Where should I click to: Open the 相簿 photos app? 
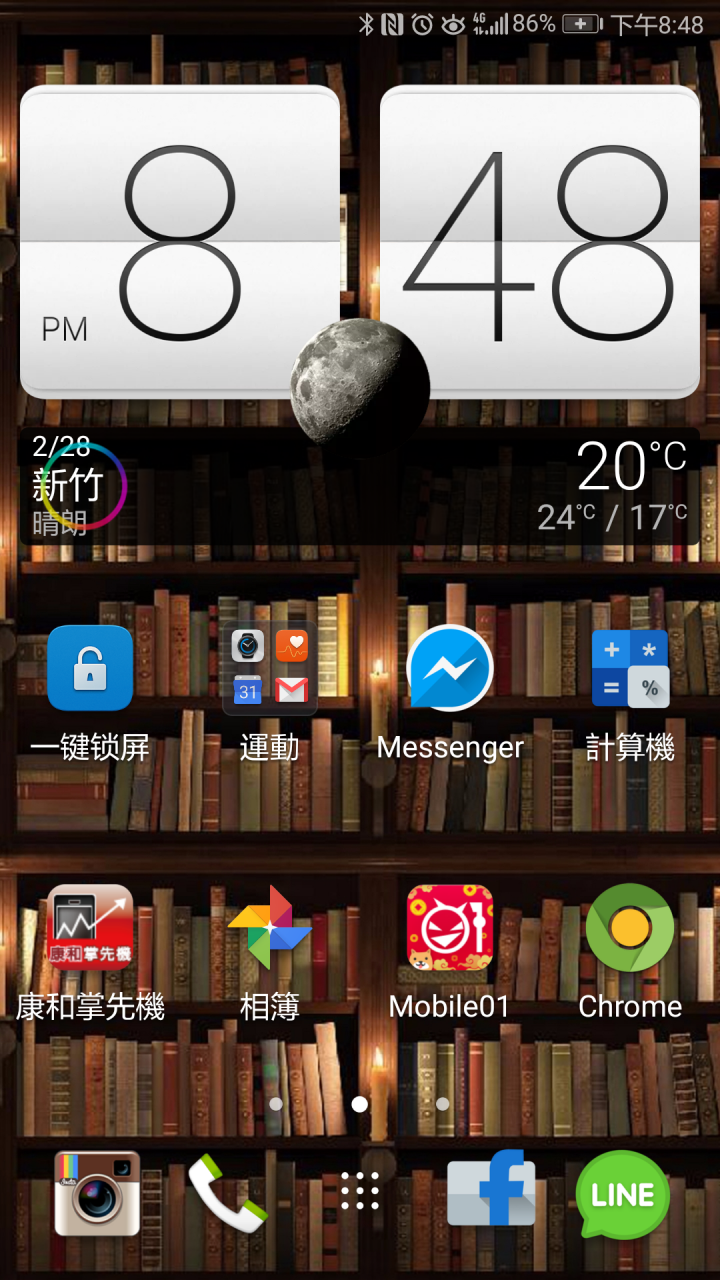(x=270, y=927)
